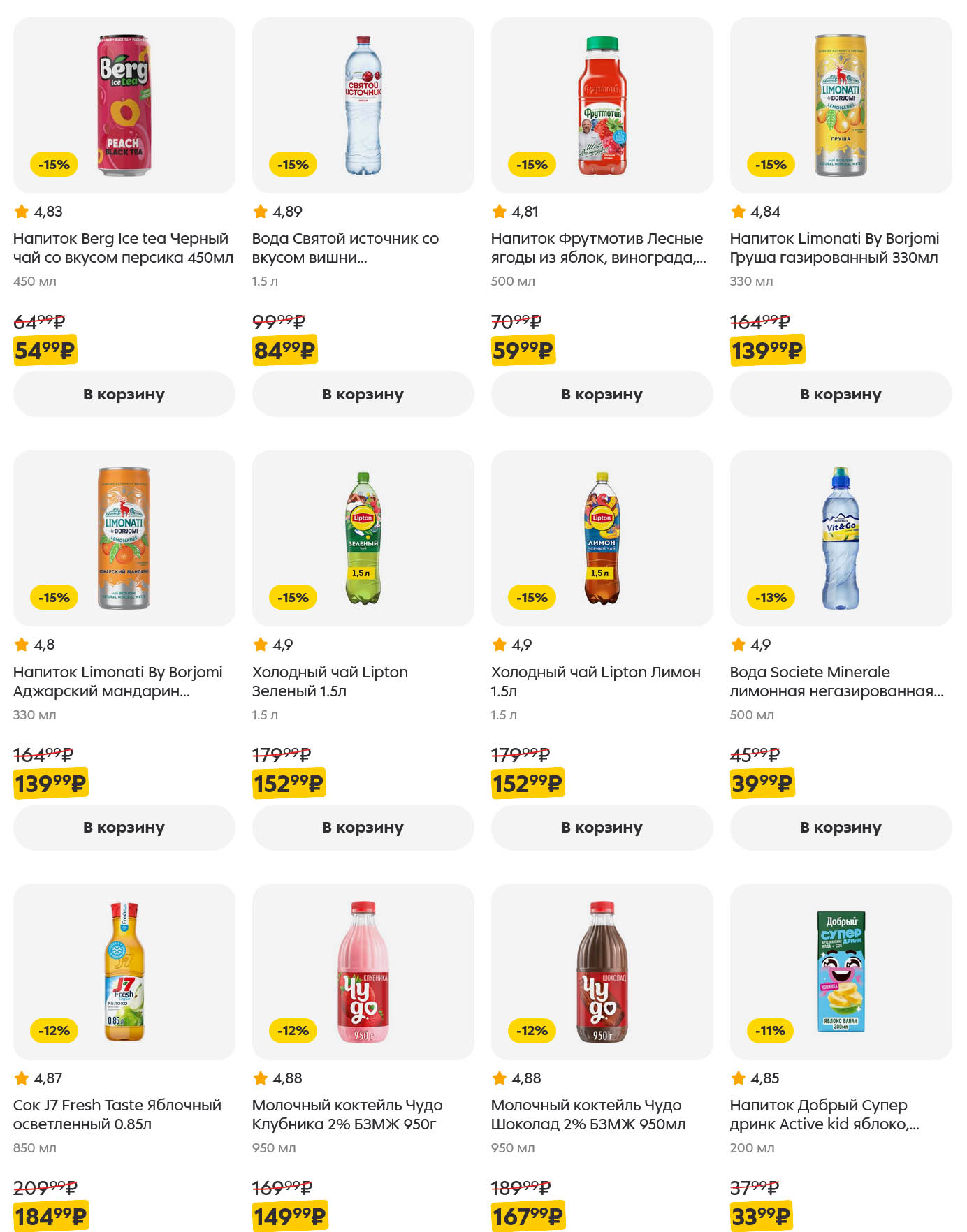Add Berg Ice tea peach to cart
The width and height of the screenshot is (967, 1232).
click(x=124, y=394)
